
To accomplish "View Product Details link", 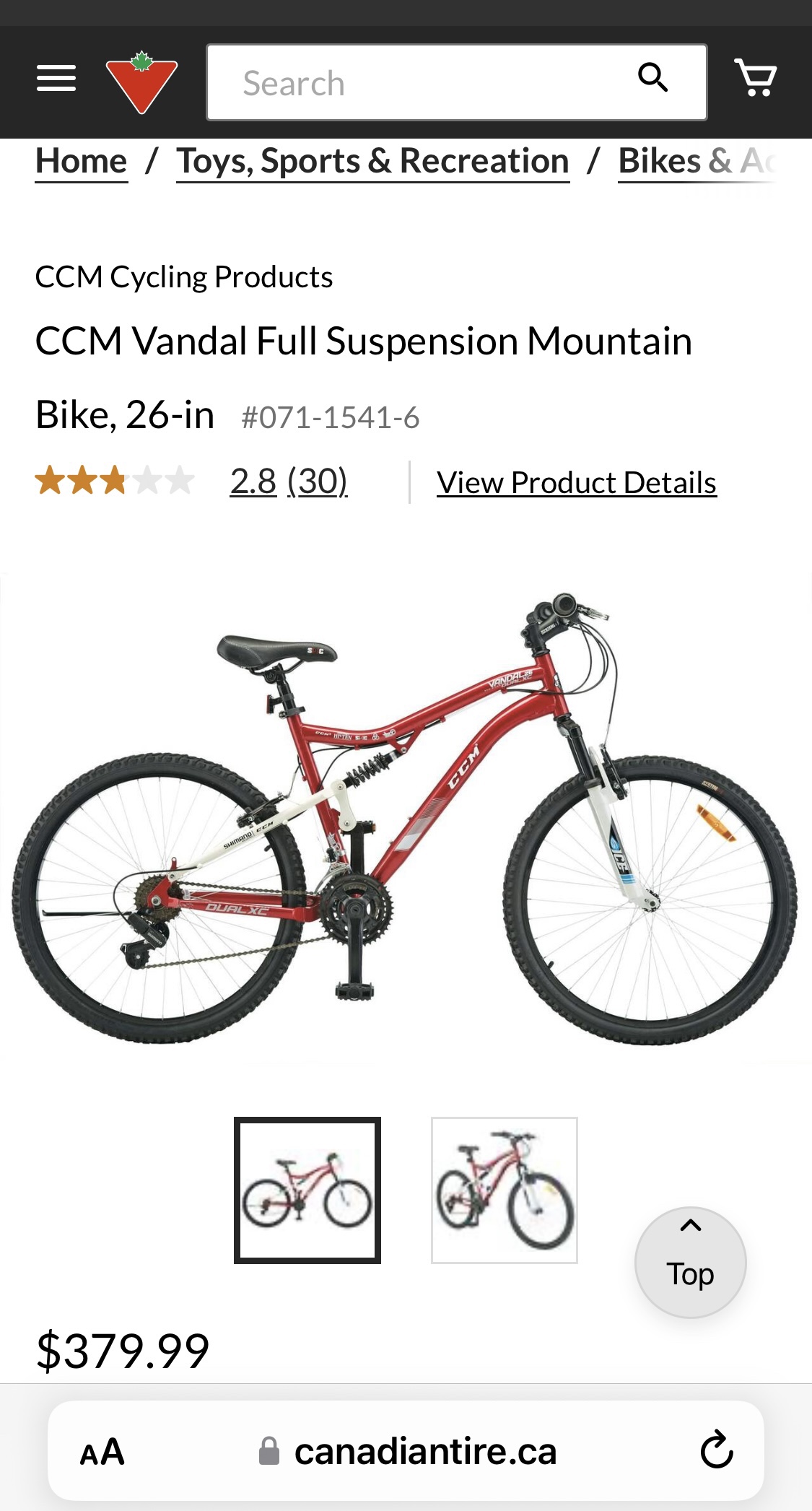I will coord(576,482).
